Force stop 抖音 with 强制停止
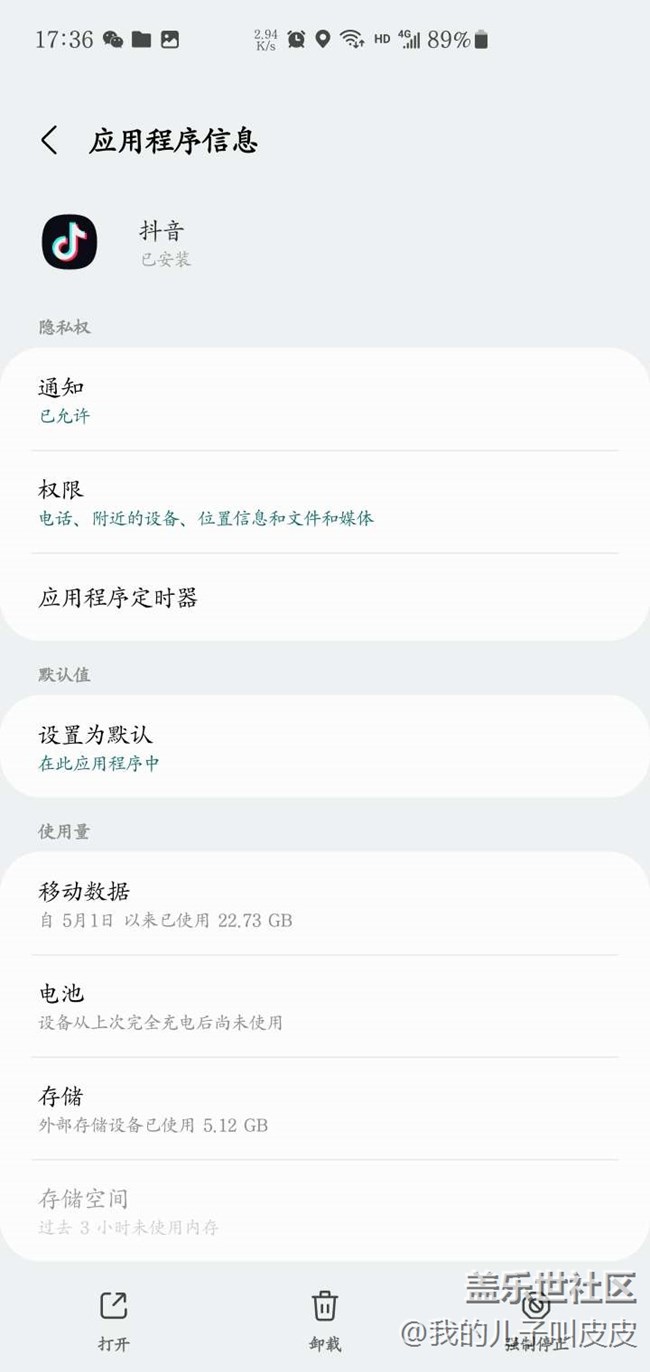650x1372 pixels. 537,1320
